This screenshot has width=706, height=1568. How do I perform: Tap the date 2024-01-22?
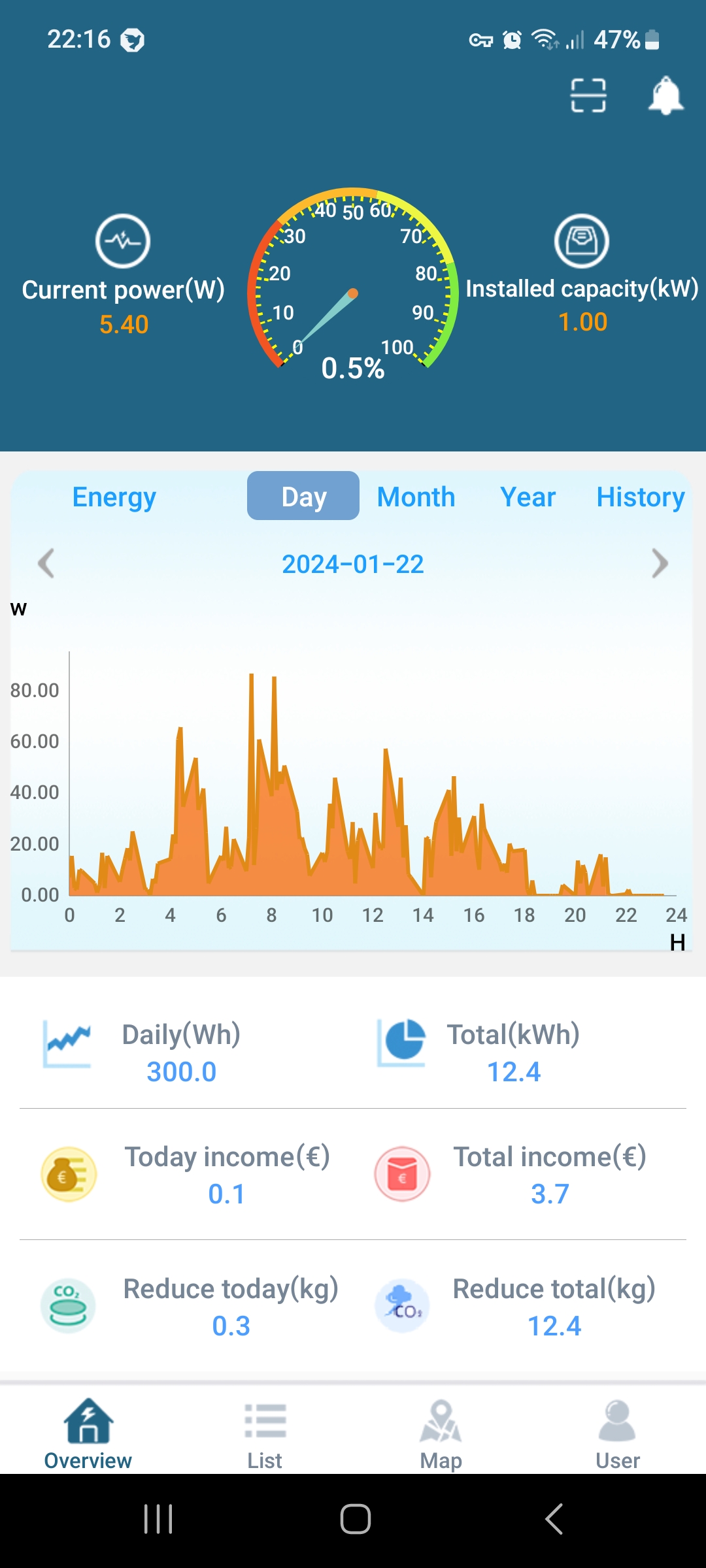353,564
